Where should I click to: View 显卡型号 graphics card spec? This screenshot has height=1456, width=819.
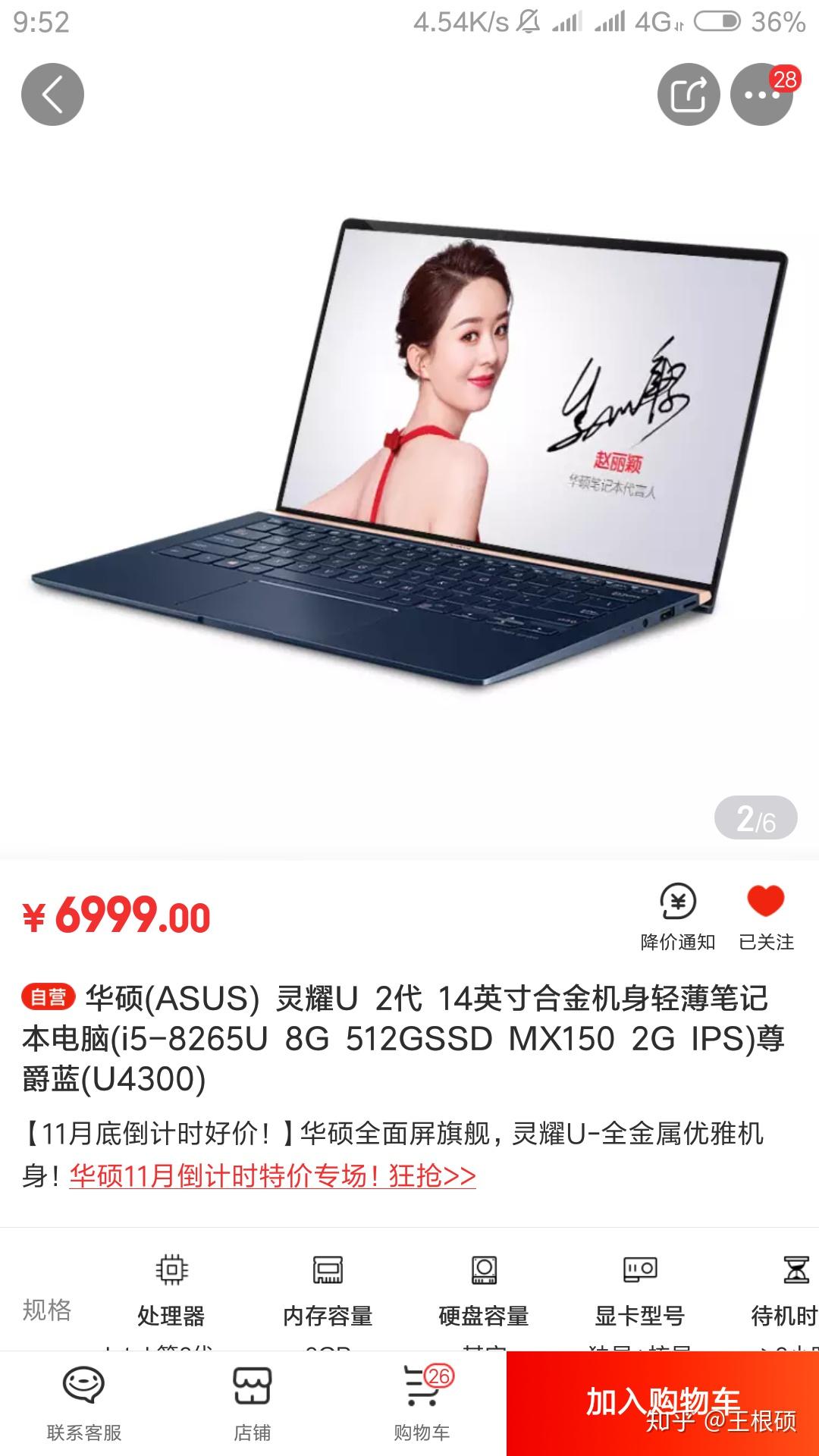click(640, 1298)
